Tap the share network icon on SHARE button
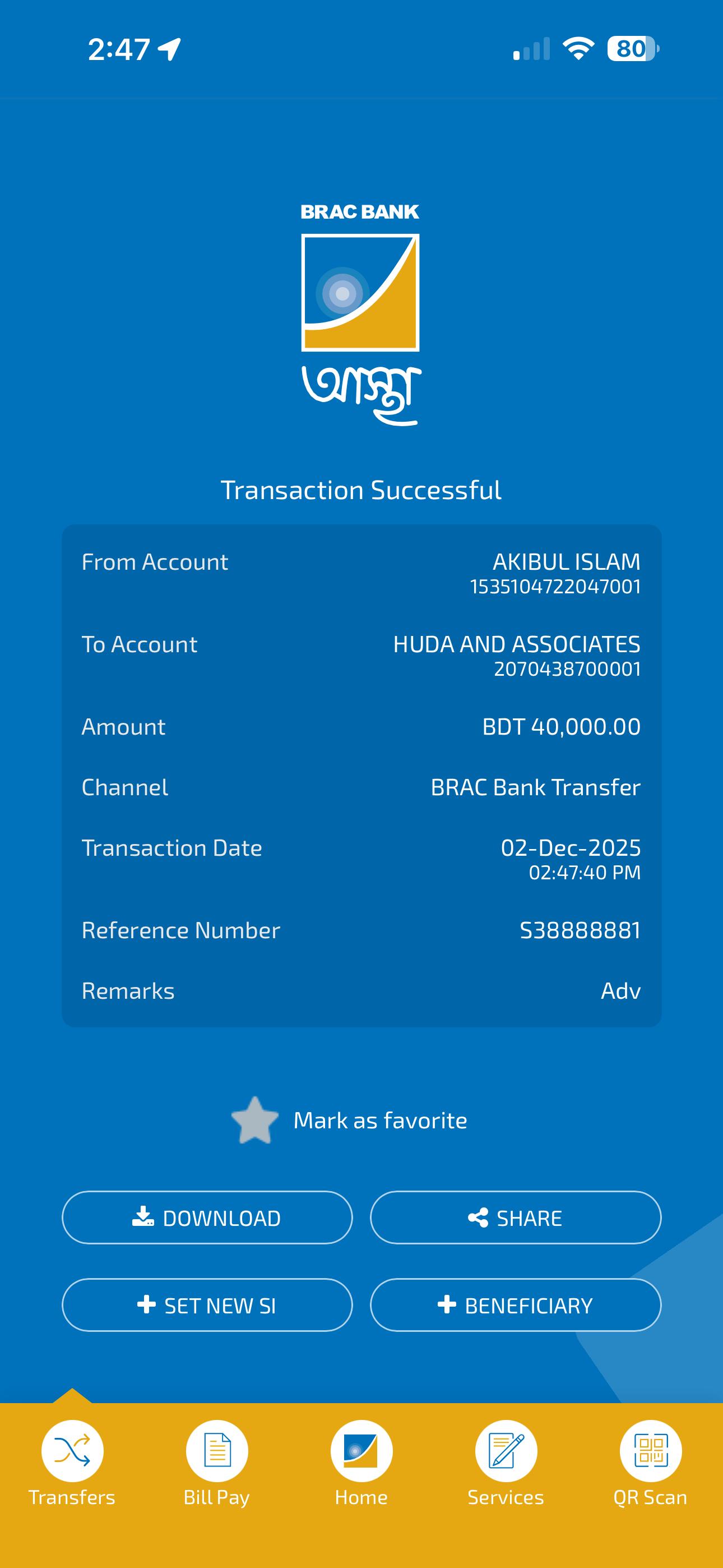 478,1217
